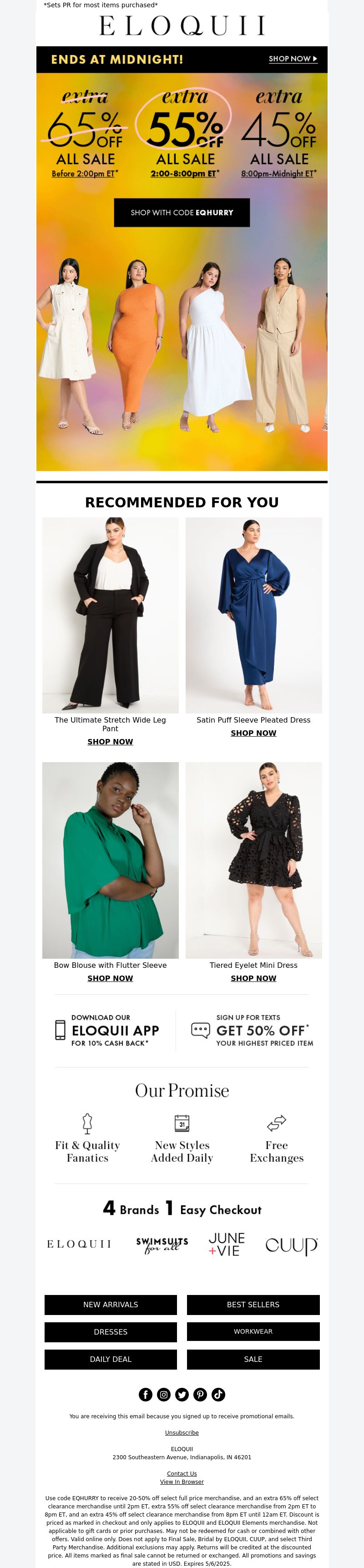View the Daily Deal

point(110,1359)
